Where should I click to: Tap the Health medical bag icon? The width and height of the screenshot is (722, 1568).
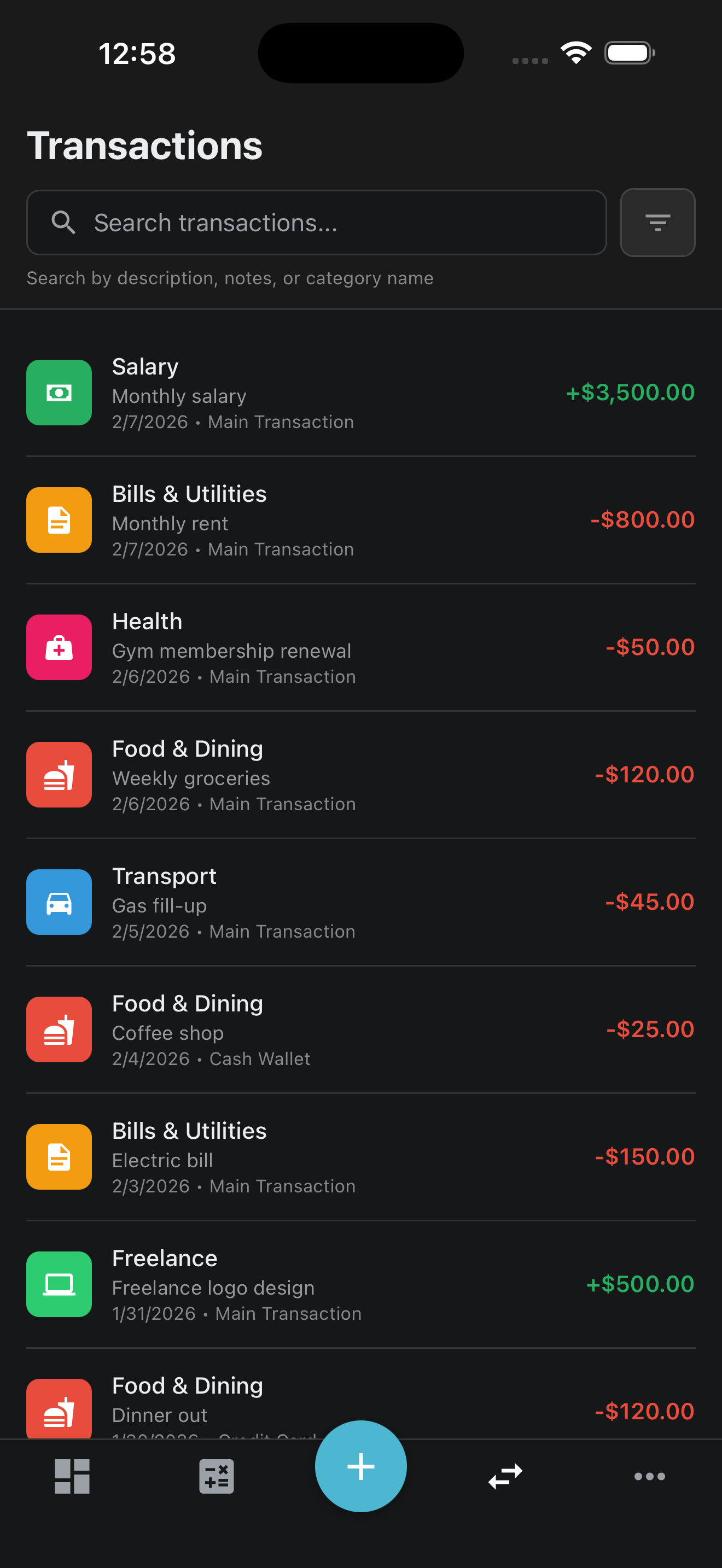(59, 647)
